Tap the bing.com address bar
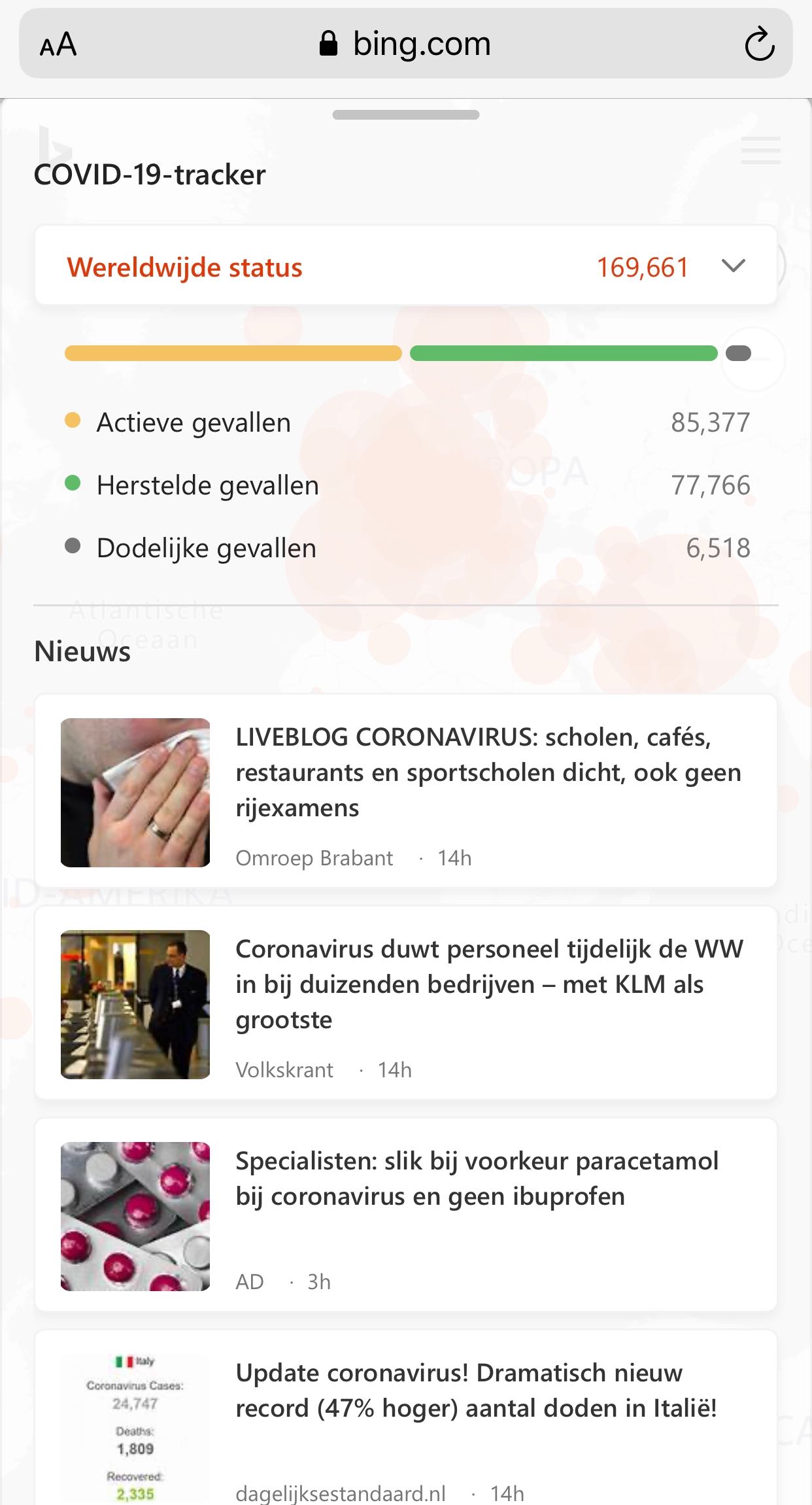The height and width of the screenshot is (1505, 812). [x=405, y=44]
